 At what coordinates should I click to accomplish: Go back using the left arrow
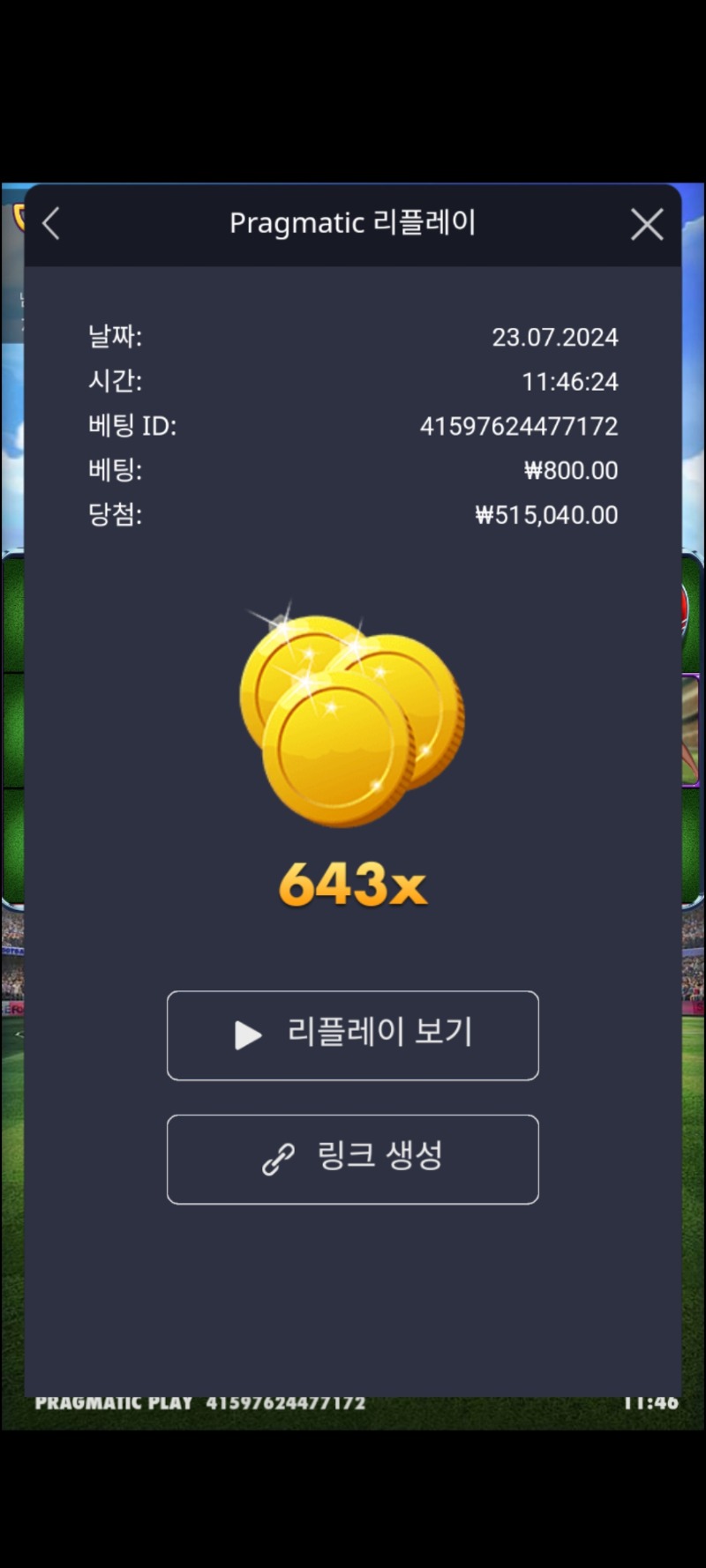coord(51,224)
